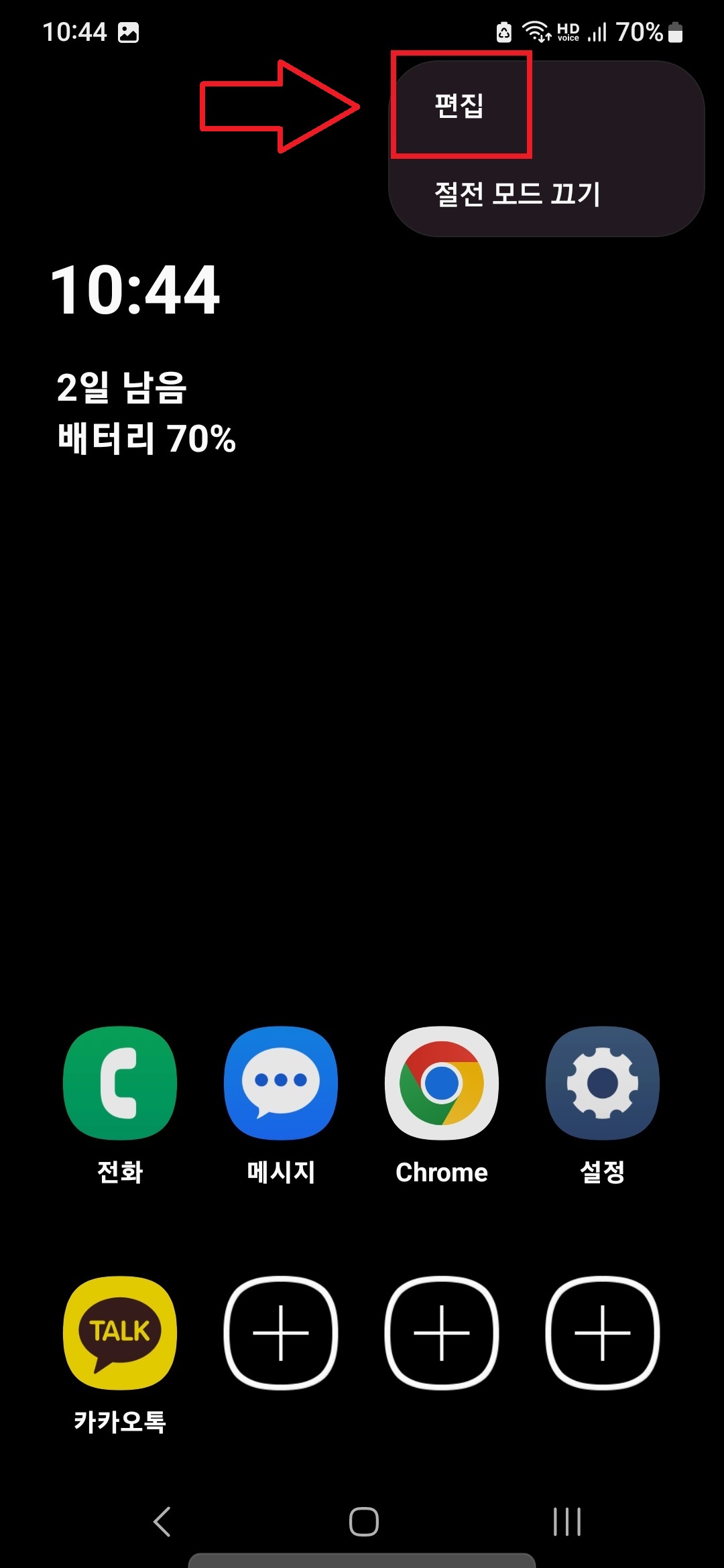724x1568 pixels.
Task: Select 절전 모드 끄기 menu option
Action: tap(518, 193)
